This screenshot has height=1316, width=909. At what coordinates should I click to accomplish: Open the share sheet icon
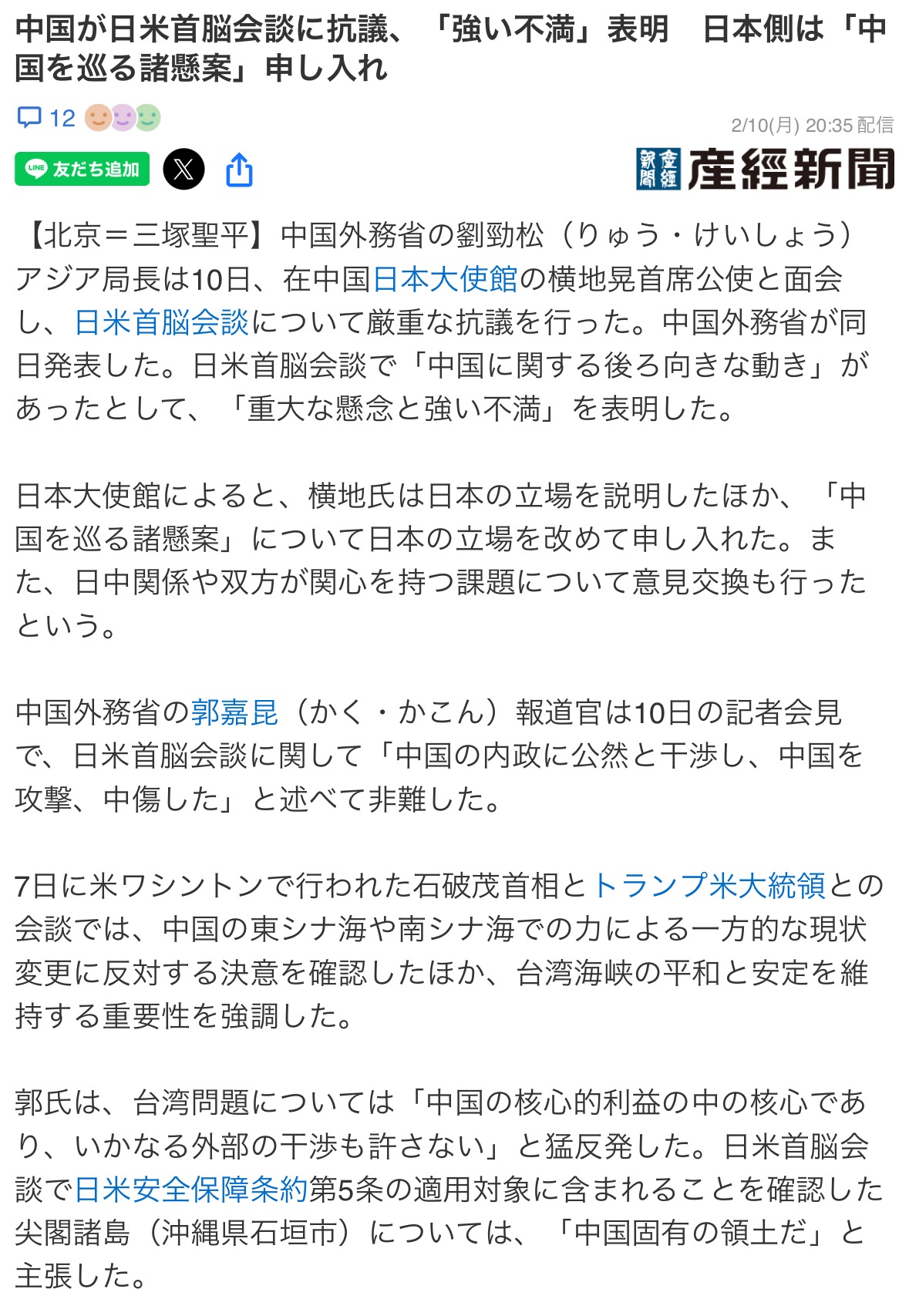pos(239,170)
